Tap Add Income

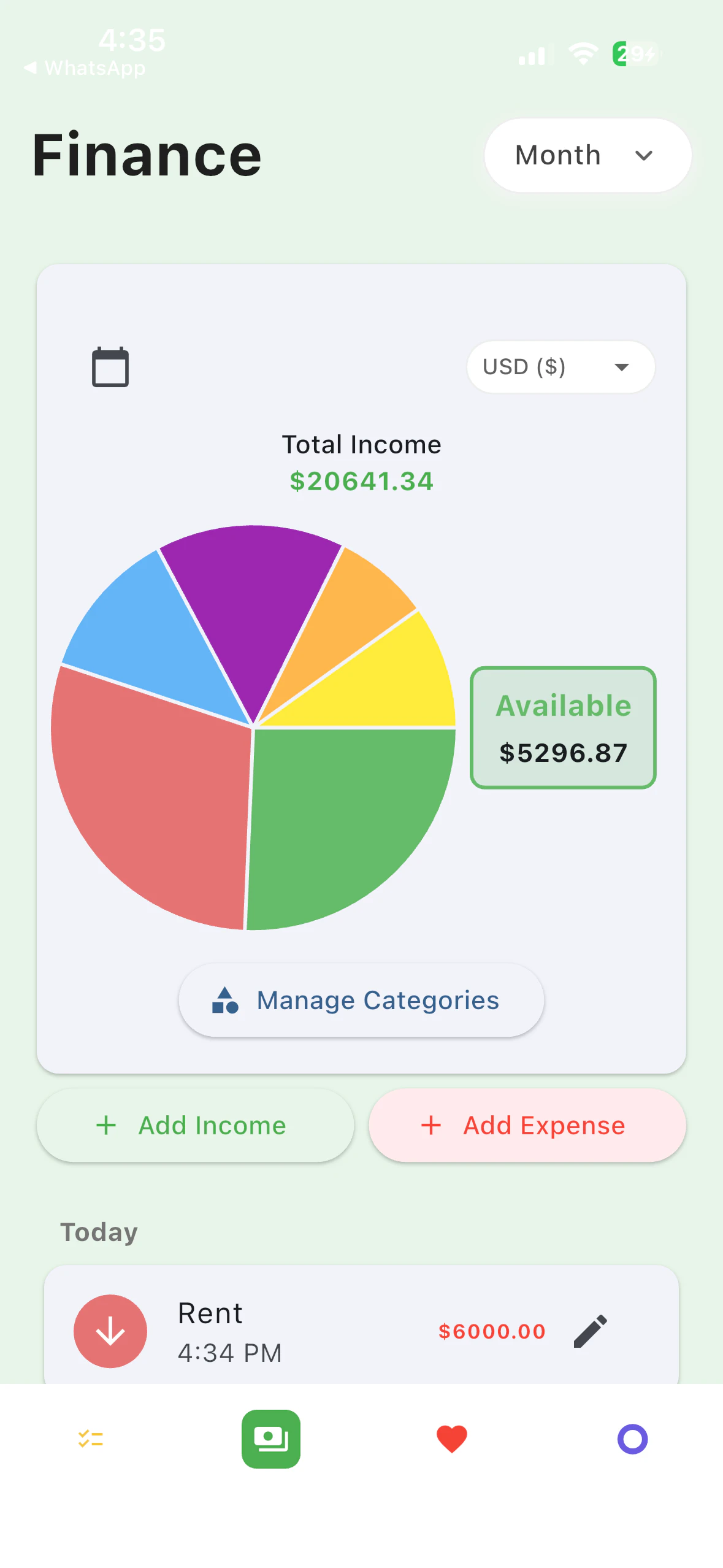(194, 1125)
